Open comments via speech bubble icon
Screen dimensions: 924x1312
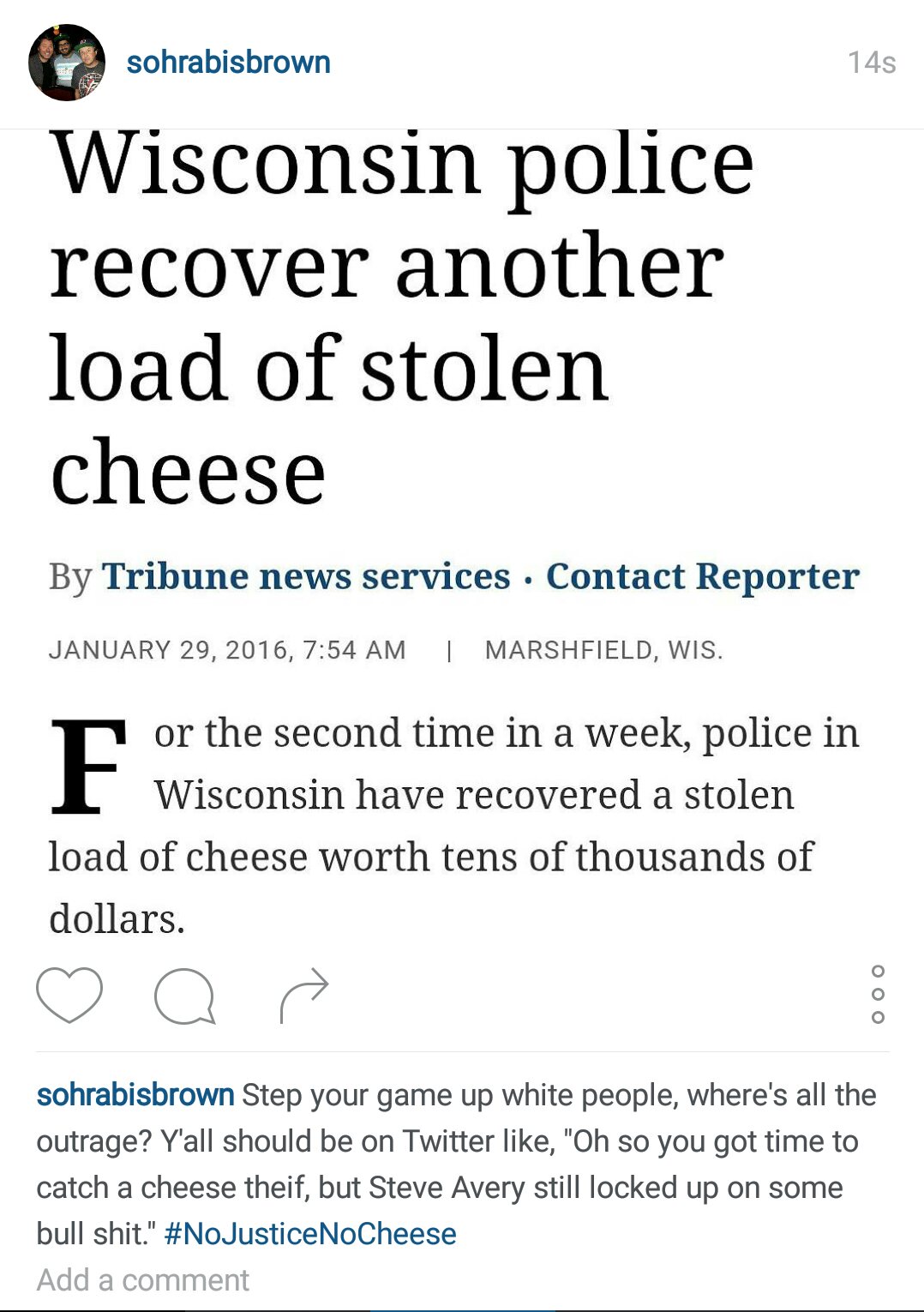[184, 996]
